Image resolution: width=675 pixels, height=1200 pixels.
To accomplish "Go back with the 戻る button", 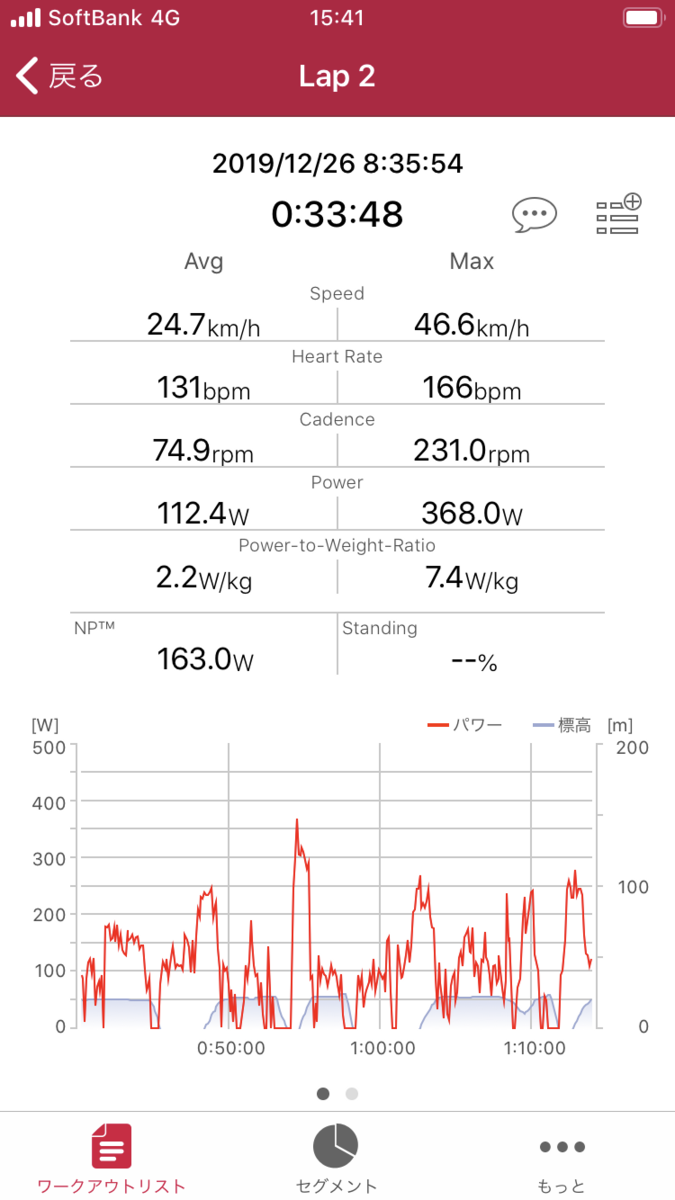I will [60, 76].
